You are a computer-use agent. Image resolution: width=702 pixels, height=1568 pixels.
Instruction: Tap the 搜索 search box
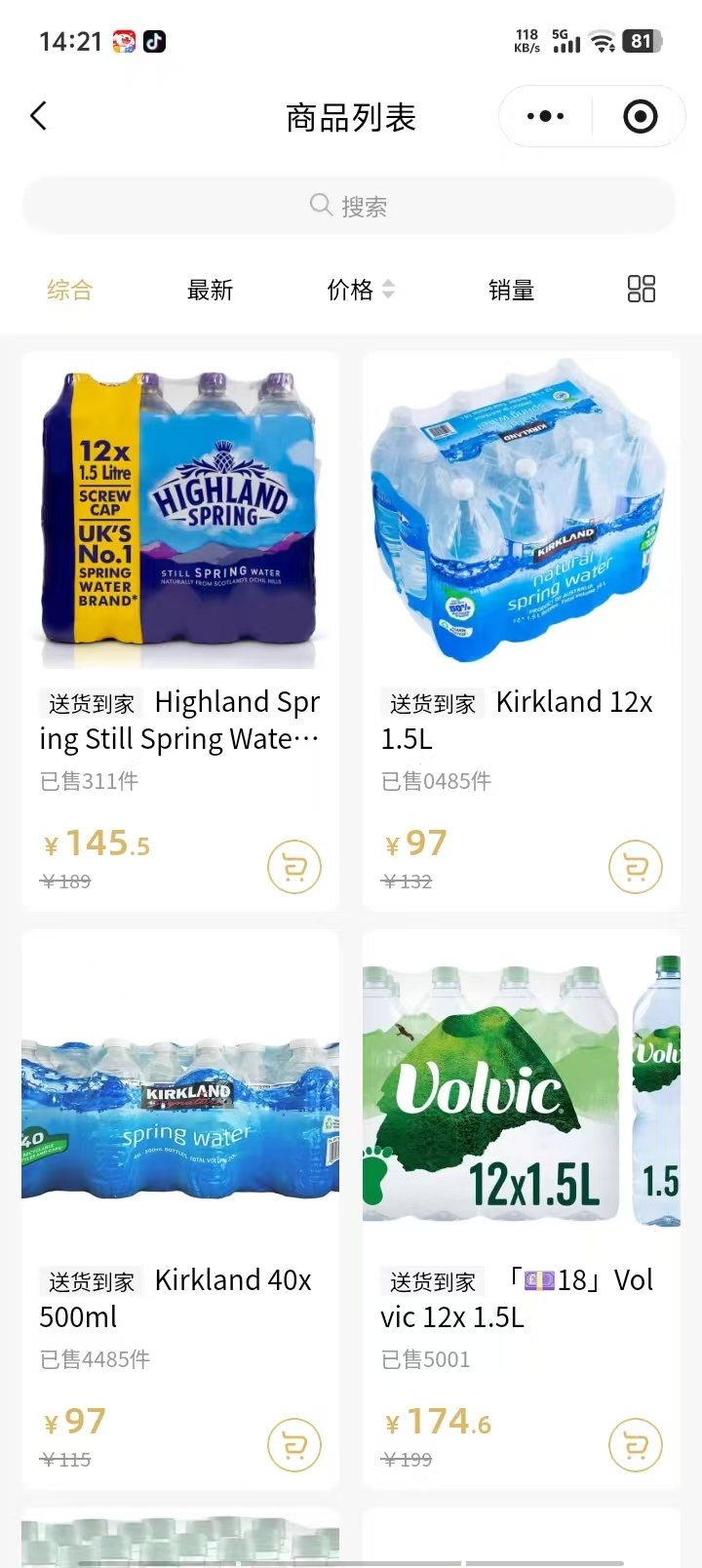[x=349, y=206]
